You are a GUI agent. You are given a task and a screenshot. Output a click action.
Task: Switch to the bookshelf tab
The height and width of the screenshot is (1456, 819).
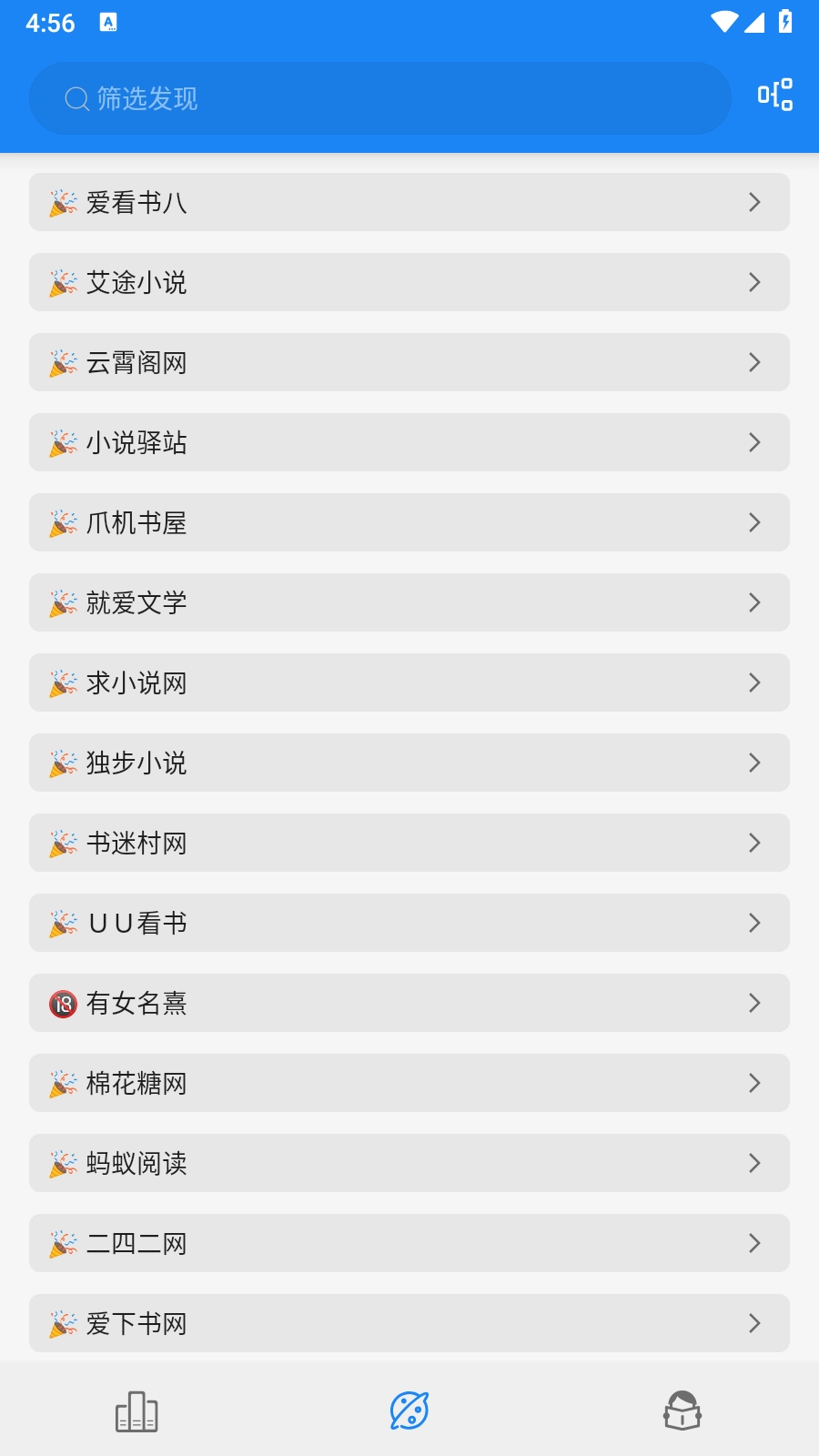[x=136, y=1411]
